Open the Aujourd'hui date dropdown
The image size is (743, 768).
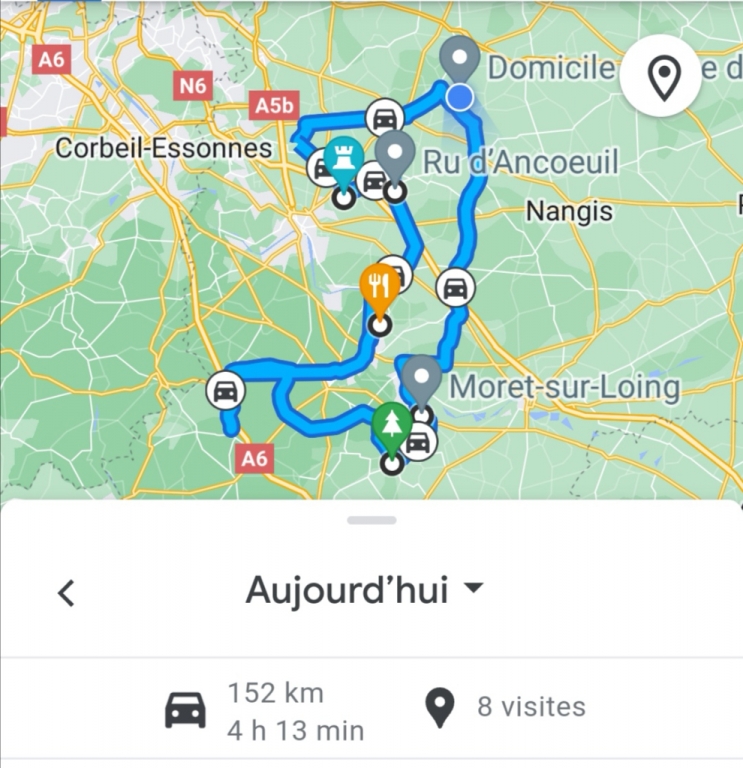tap(364, 590)
